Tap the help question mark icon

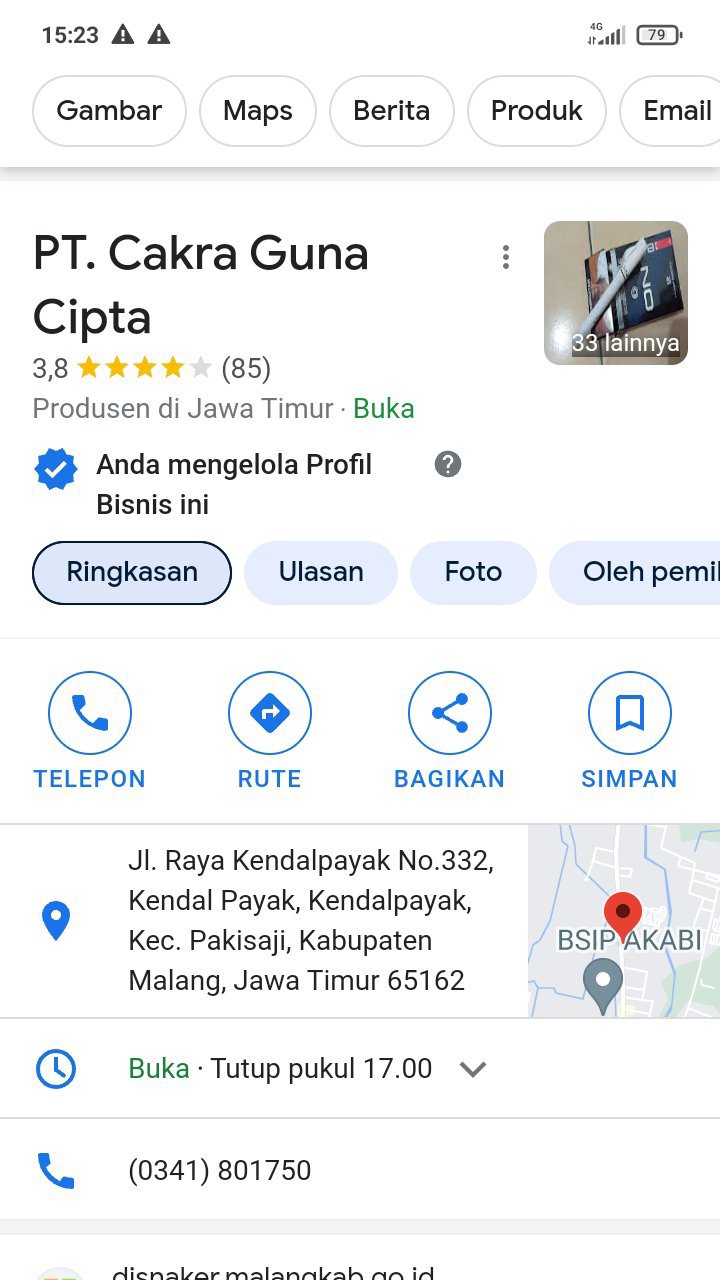tap(448, 464)
